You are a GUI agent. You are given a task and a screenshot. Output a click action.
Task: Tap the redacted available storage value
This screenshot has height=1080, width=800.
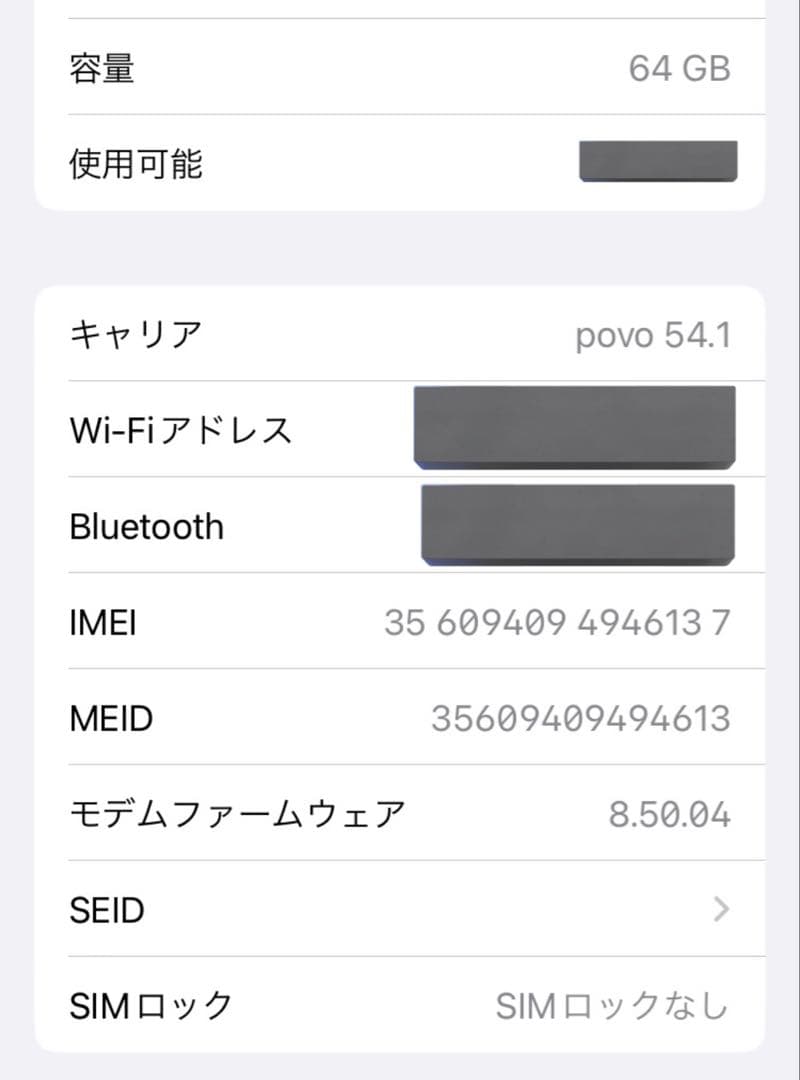click(657, 160)
